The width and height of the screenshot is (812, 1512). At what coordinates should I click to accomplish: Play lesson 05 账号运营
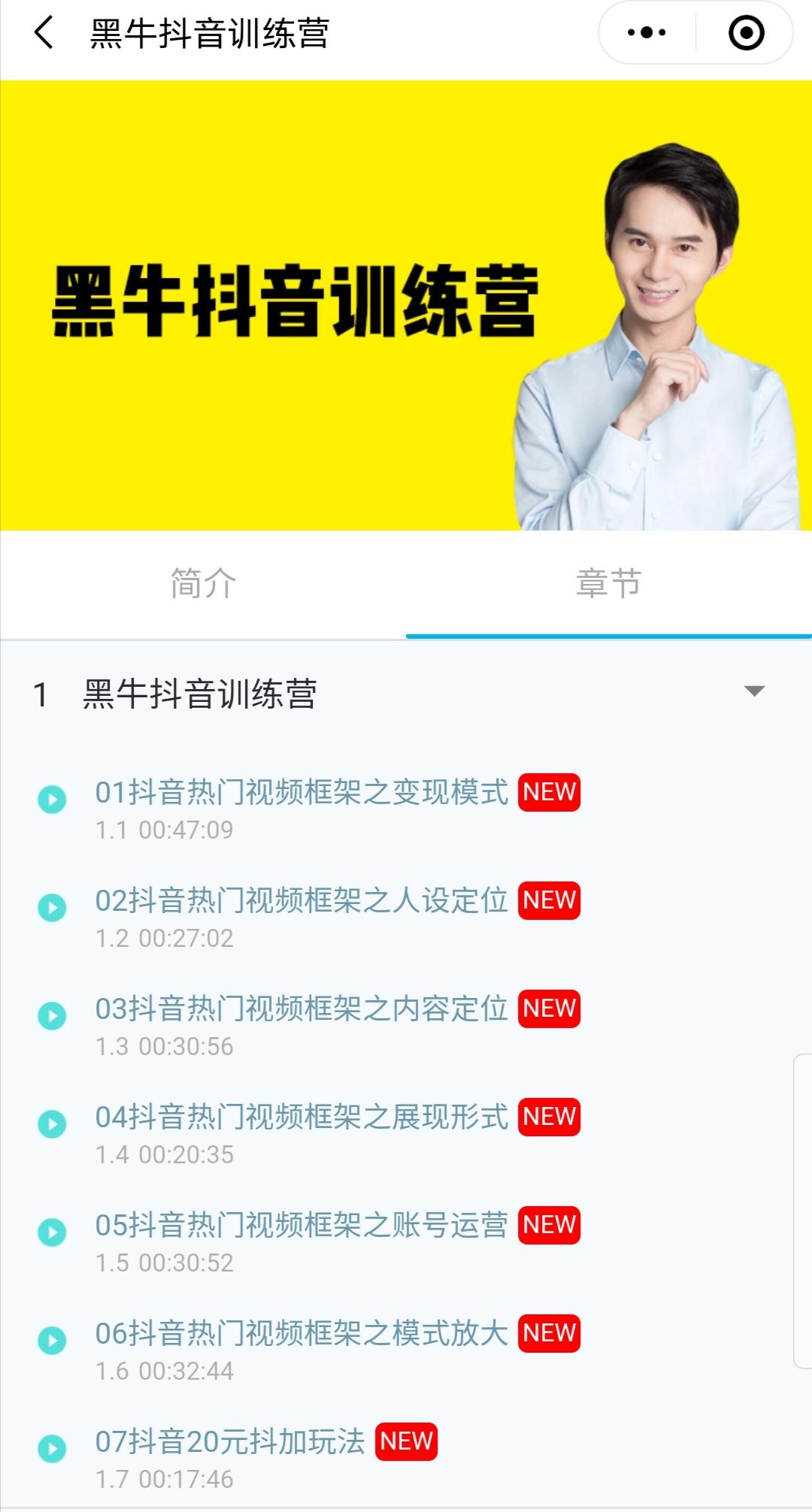click(301, 1226)
